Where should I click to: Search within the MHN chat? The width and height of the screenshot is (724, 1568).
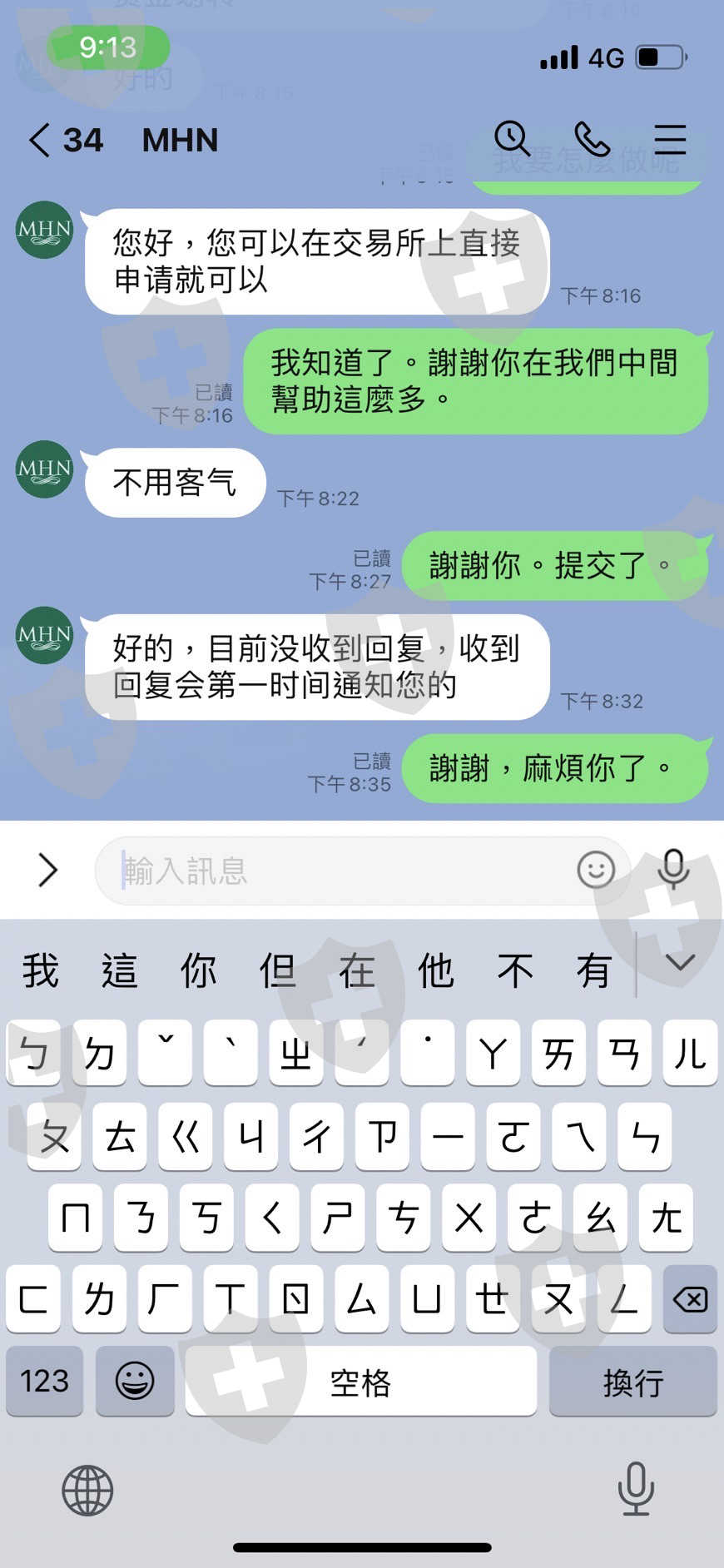tap(511, 138)
